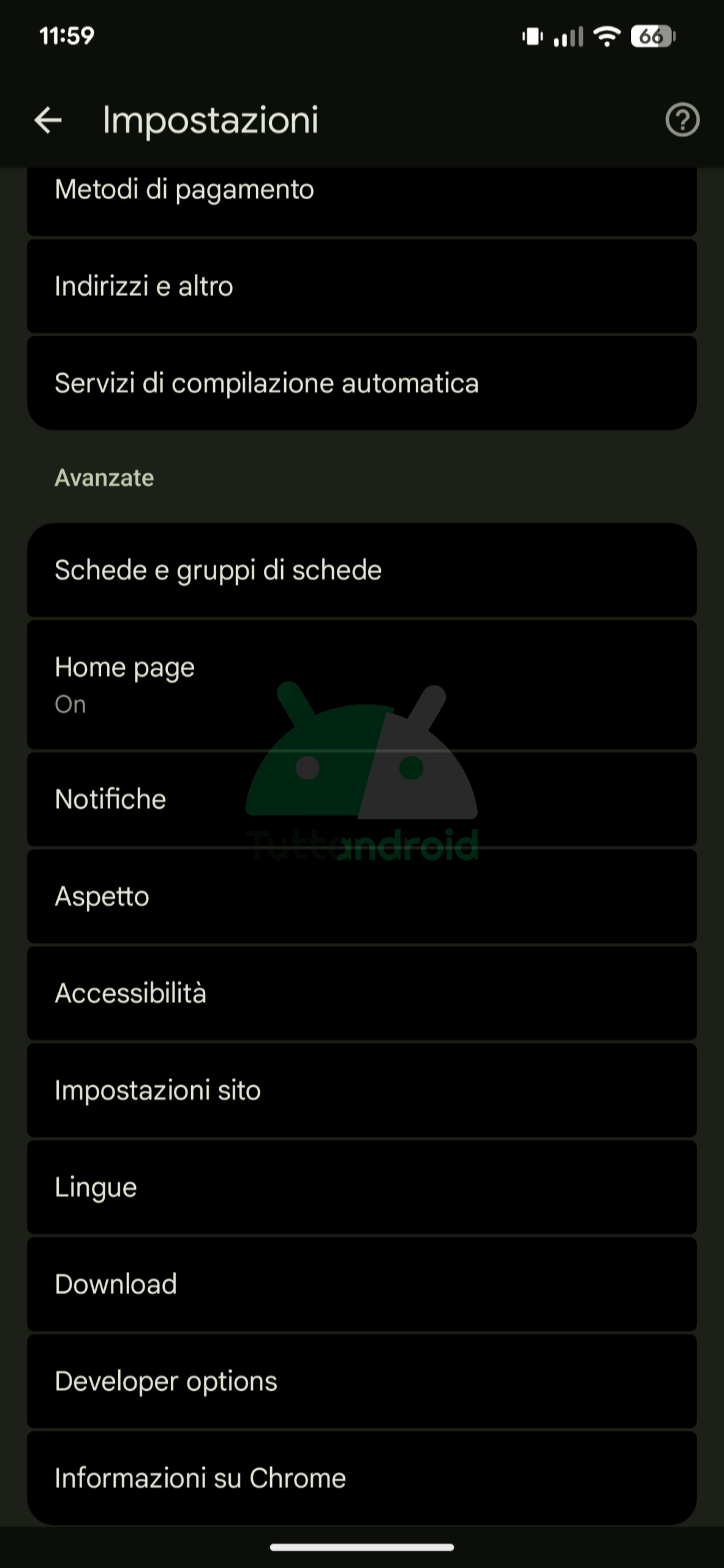The image size is (724, 1568).
Task: Open Developer options
Action: (361, 1381)
